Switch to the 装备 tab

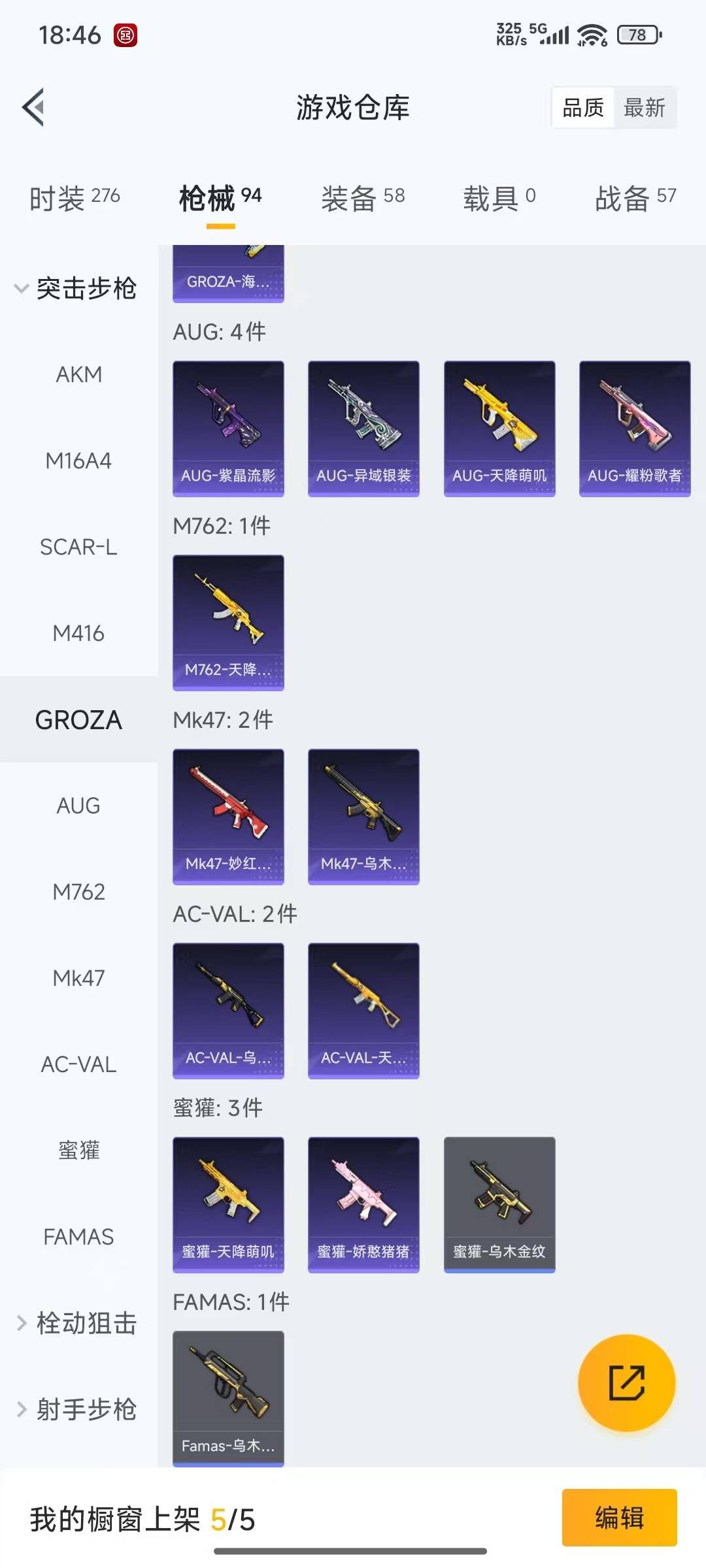point(363,197)
